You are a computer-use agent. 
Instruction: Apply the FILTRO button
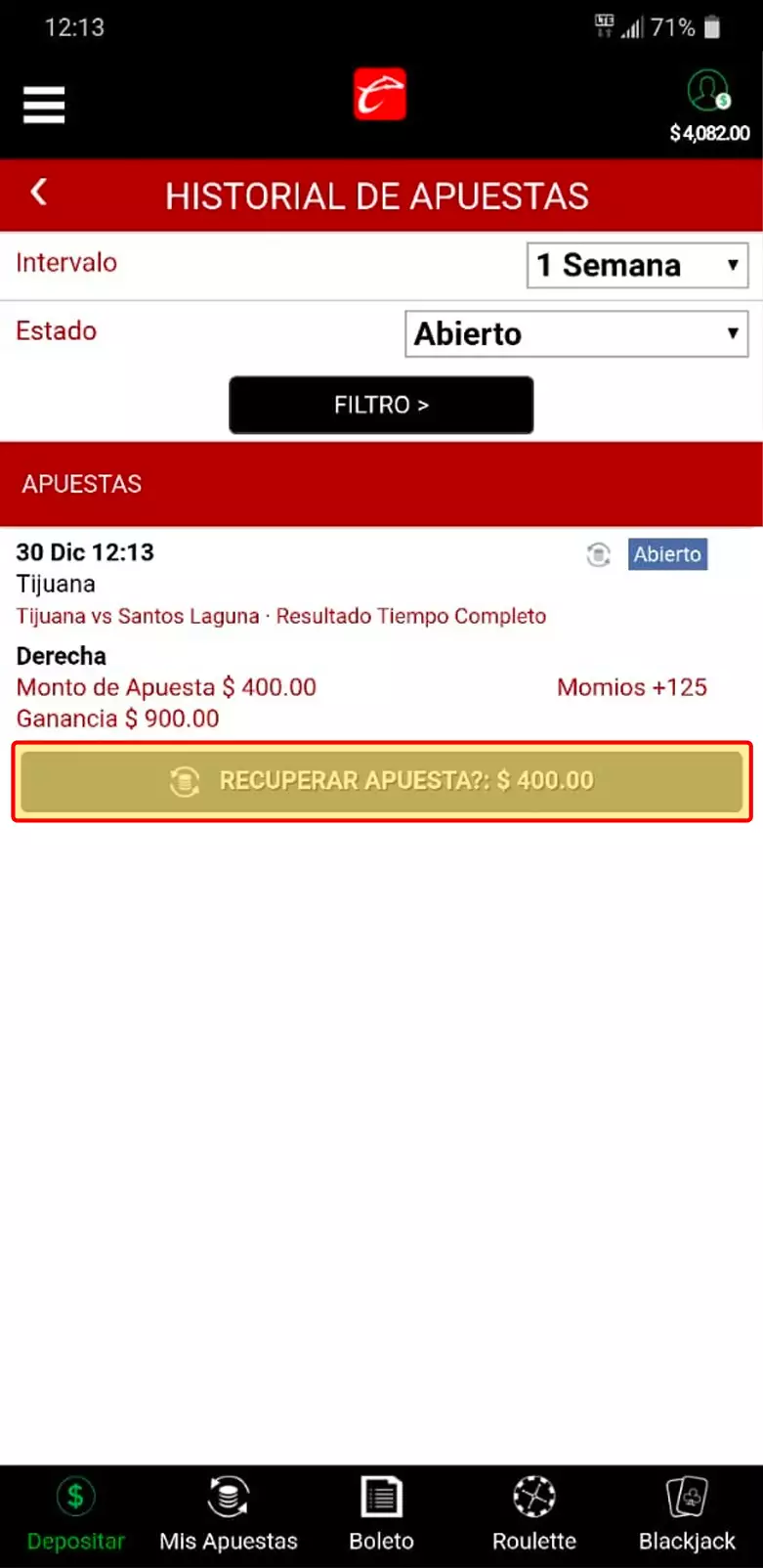(381, 405)
